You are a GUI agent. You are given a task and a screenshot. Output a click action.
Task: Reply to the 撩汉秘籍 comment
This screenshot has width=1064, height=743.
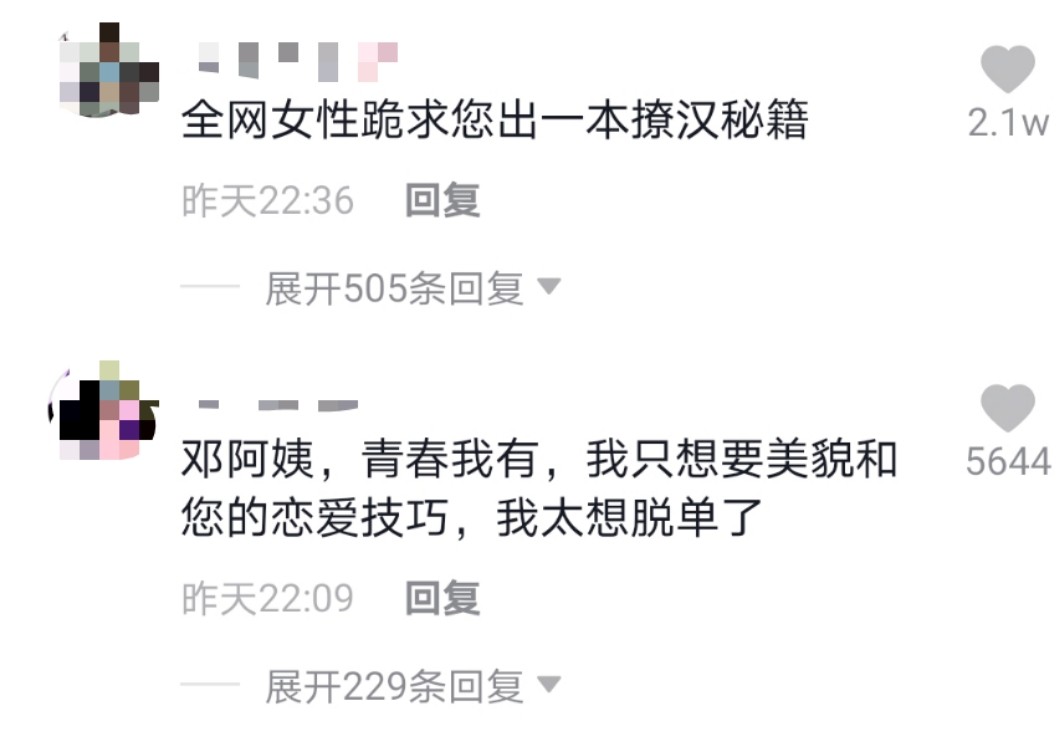pyautogui.click(x=442, y=201)
